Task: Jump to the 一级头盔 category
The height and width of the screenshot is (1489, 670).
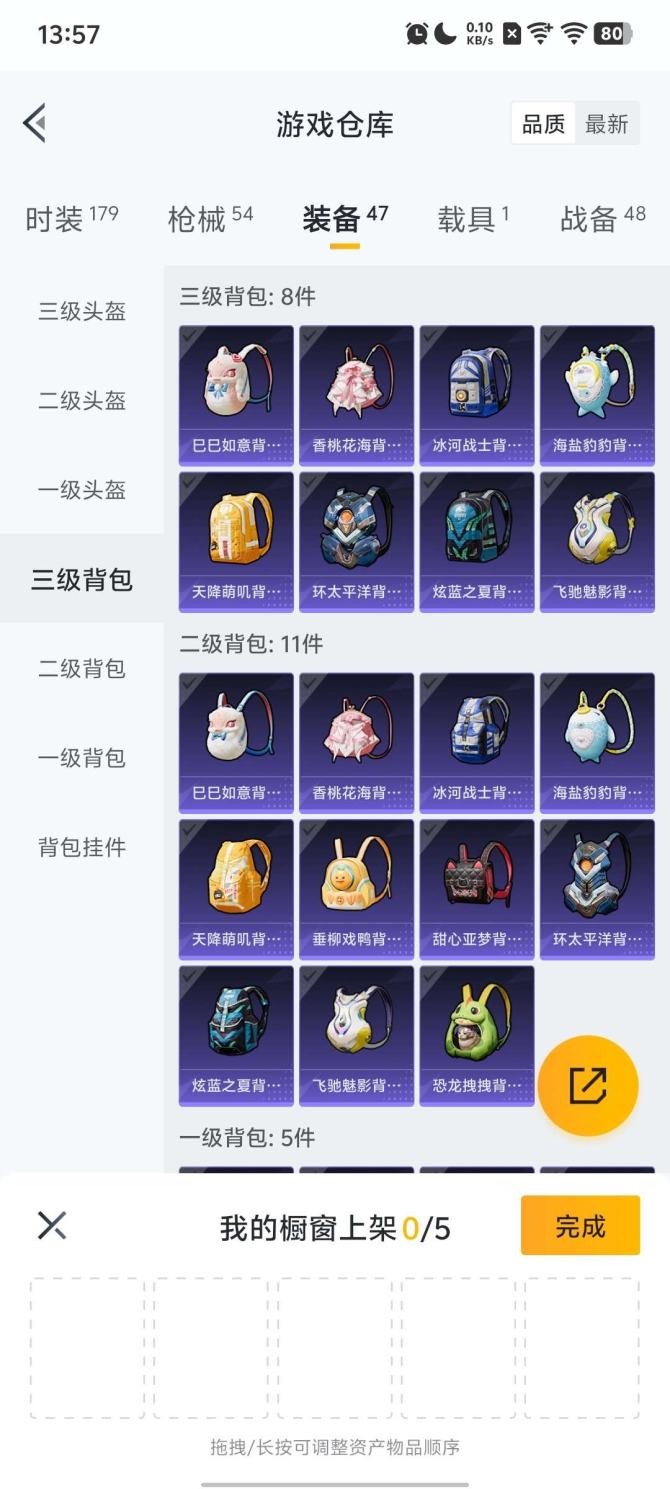Action: pyautogui.click(x=82, y=490)
